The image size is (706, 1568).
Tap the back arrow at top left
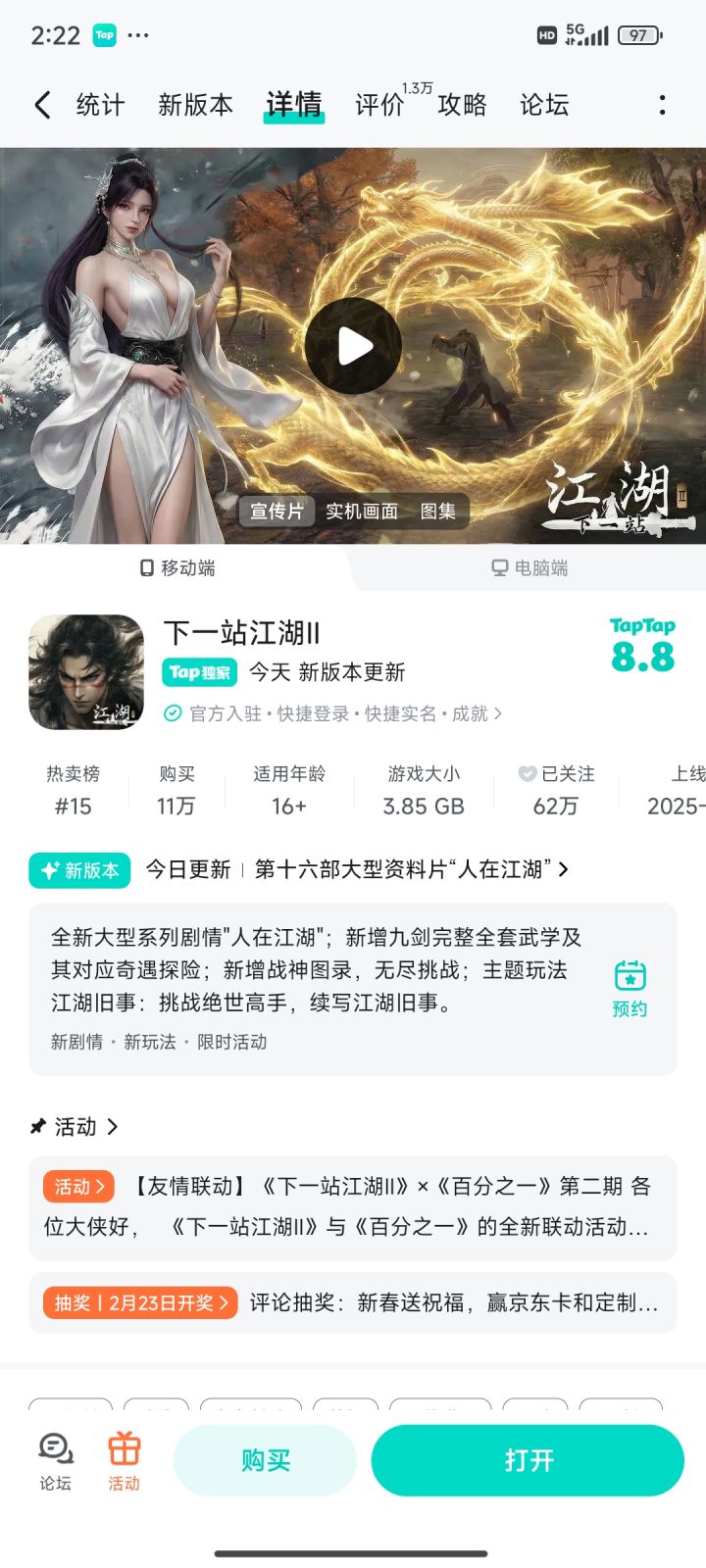(41, 104)
